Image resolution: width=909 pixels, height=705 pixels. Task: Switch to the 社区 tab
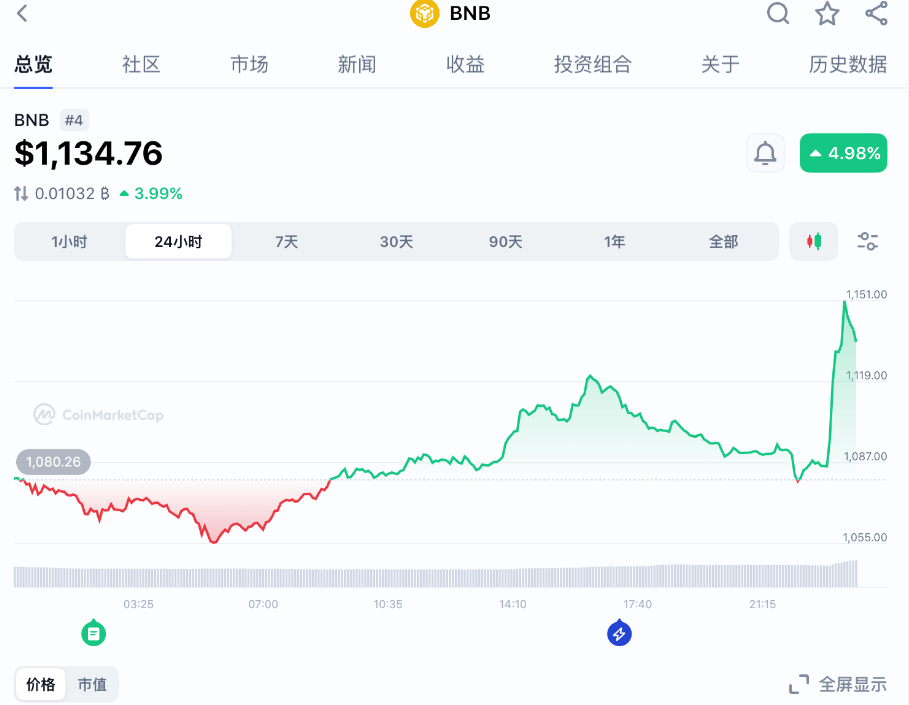click(x=141, y=64)
